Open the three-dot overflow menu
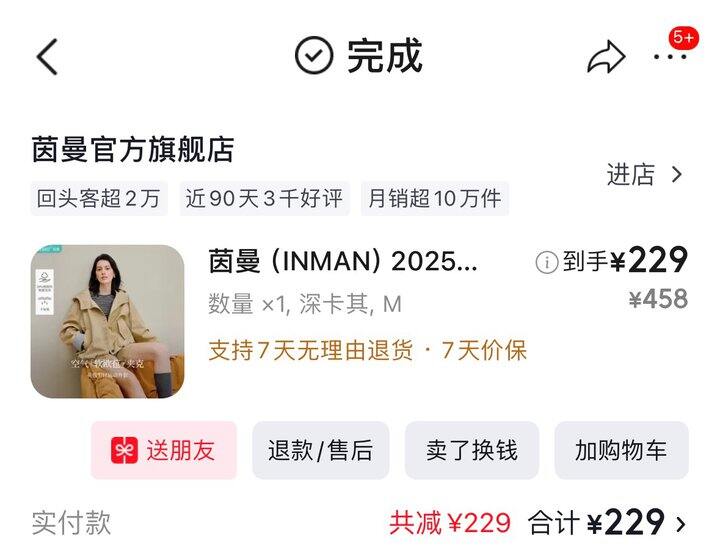 point(670,57)
